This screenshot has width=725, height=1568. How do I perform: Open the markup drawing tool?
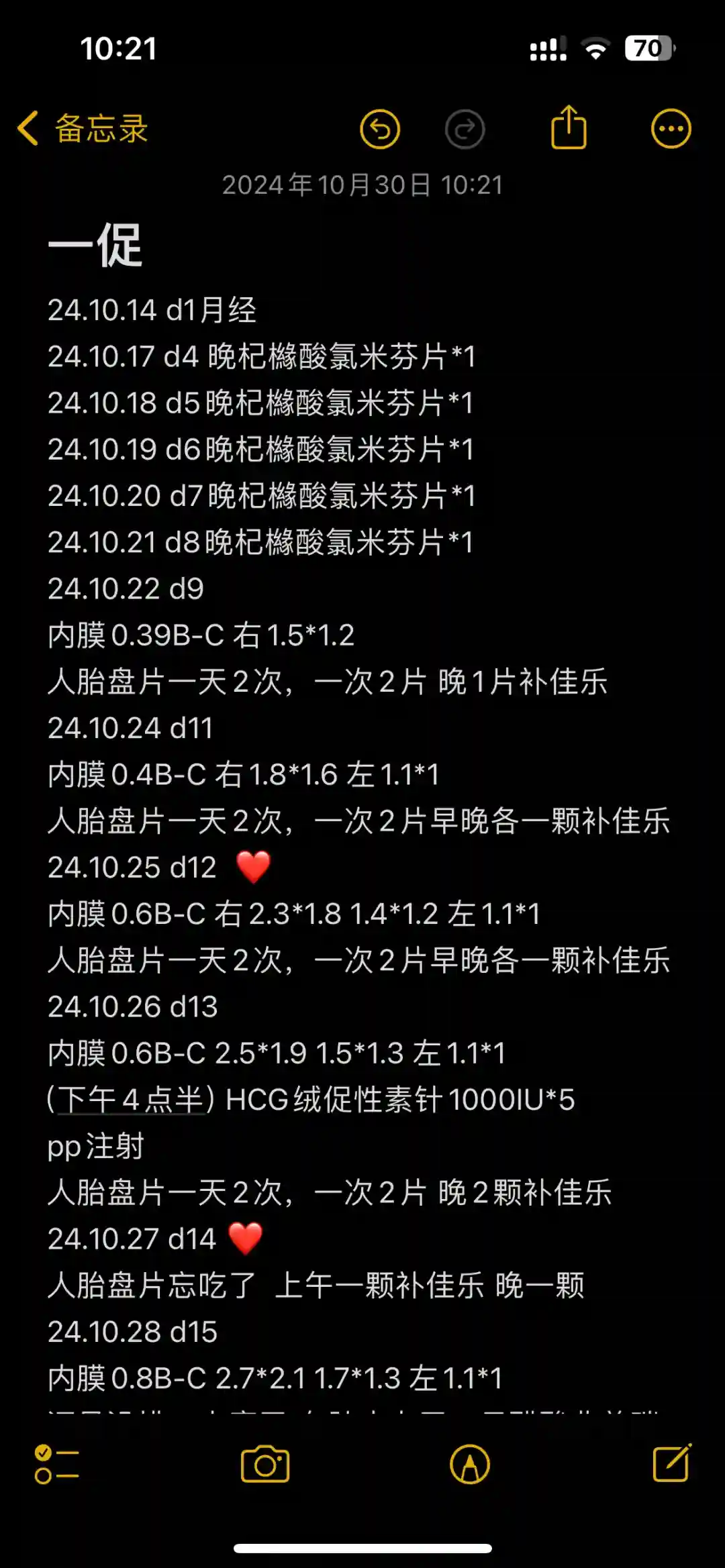pyautogui.click(x=470, y=1465)
